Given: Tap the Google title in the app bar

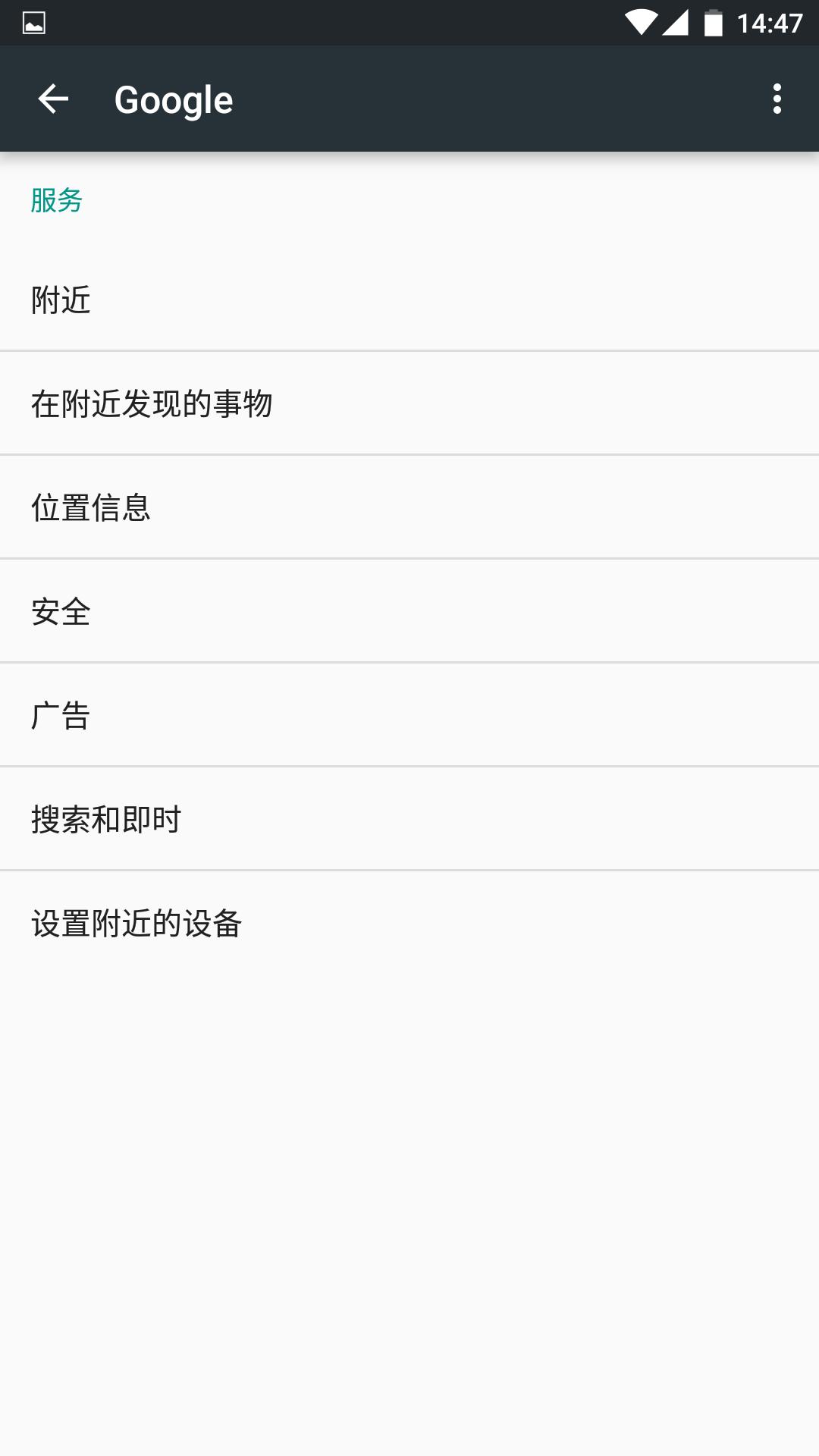Looking at the screenshot, I should 173,99.
